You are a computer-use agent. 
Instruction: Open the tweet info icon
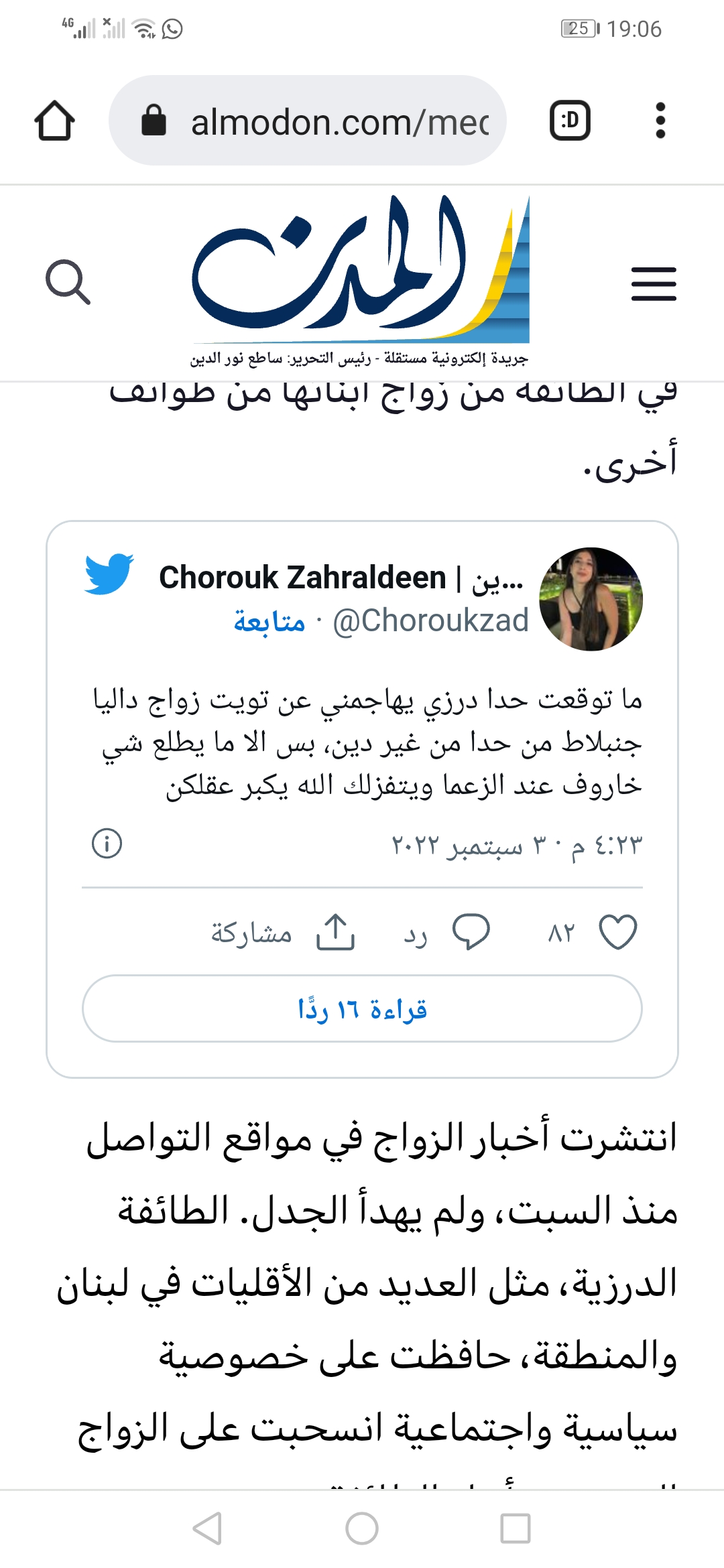click(107, 843)
